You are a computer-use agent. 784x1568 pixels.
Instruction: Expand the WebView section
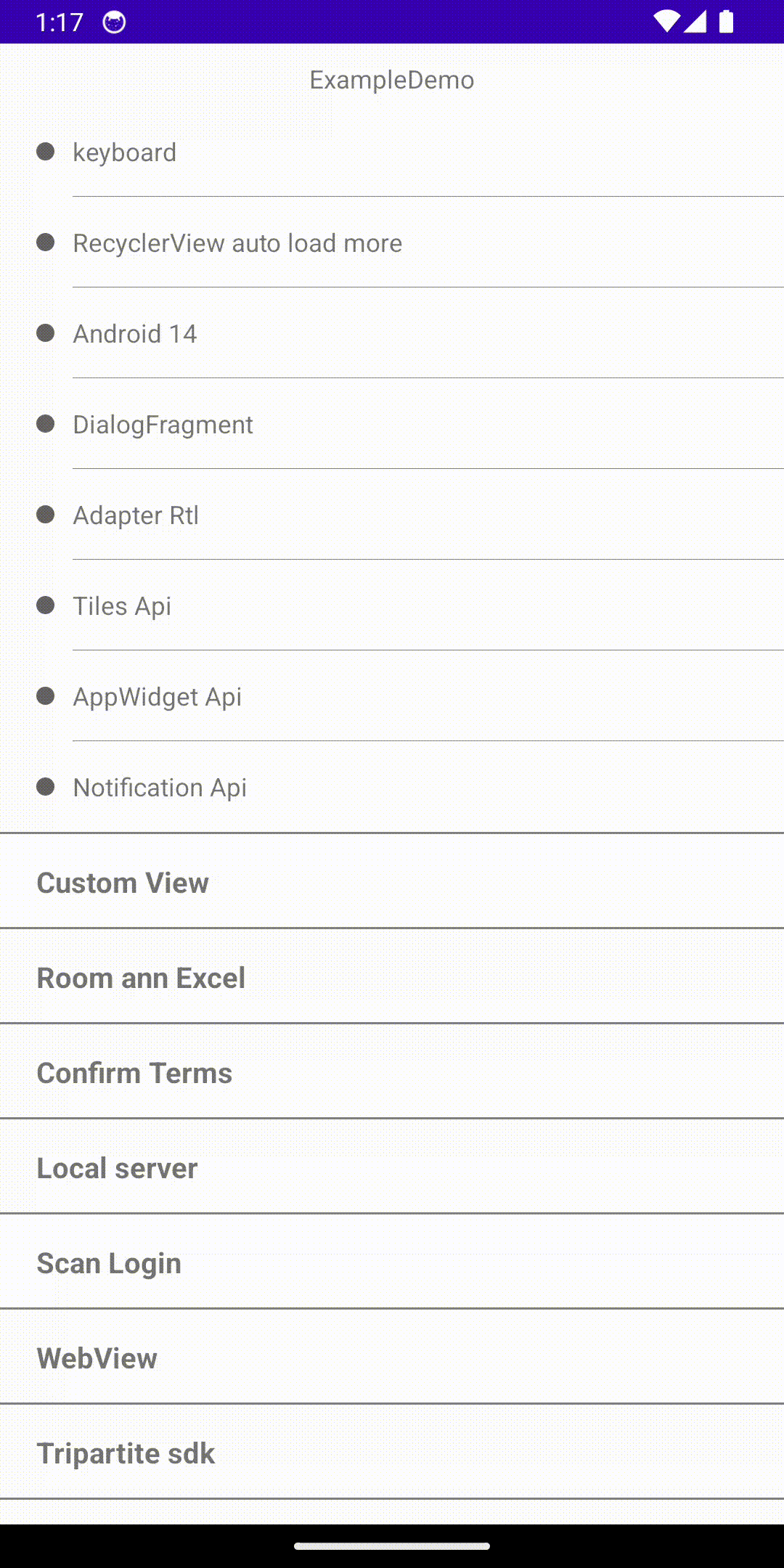97,1358
